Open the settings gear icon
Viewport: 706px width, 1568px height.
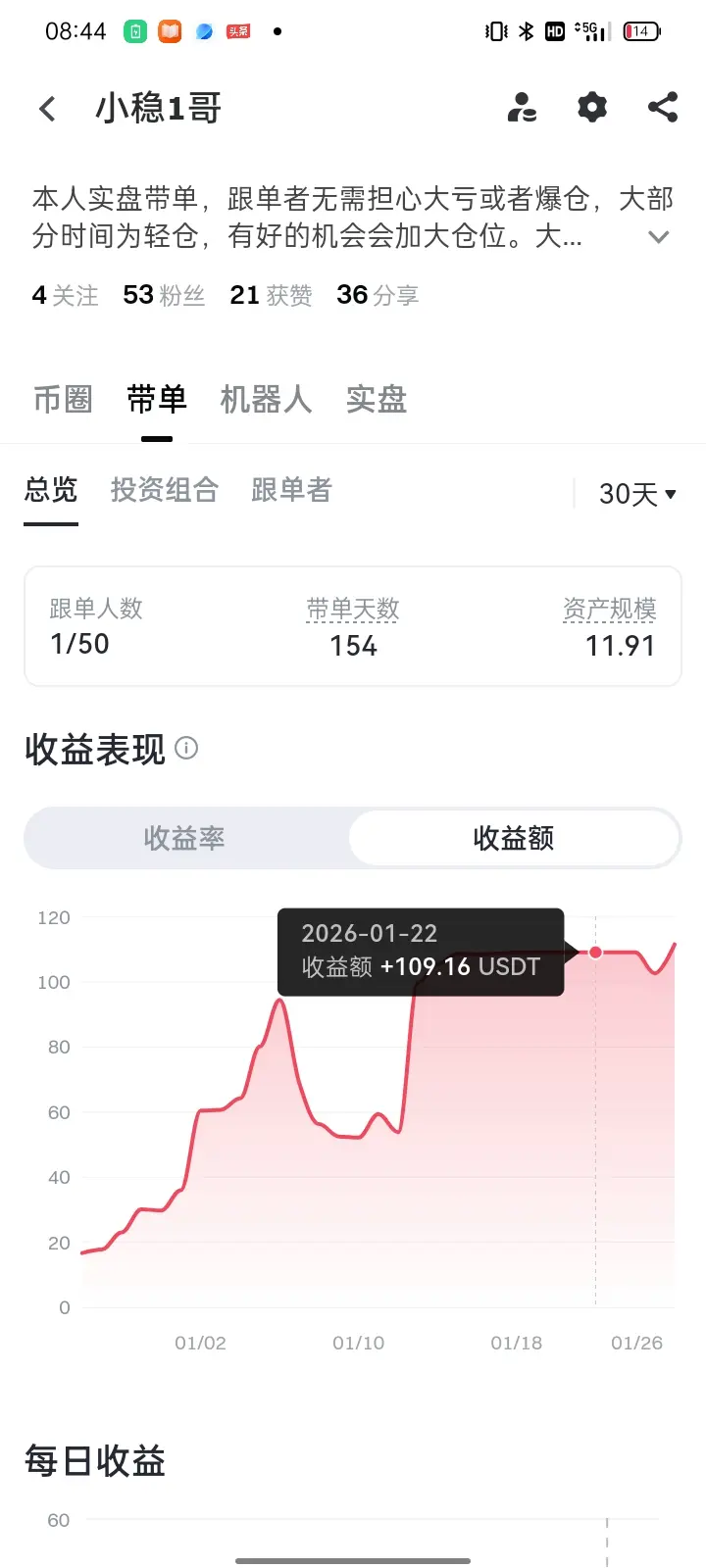coord(592,107)
